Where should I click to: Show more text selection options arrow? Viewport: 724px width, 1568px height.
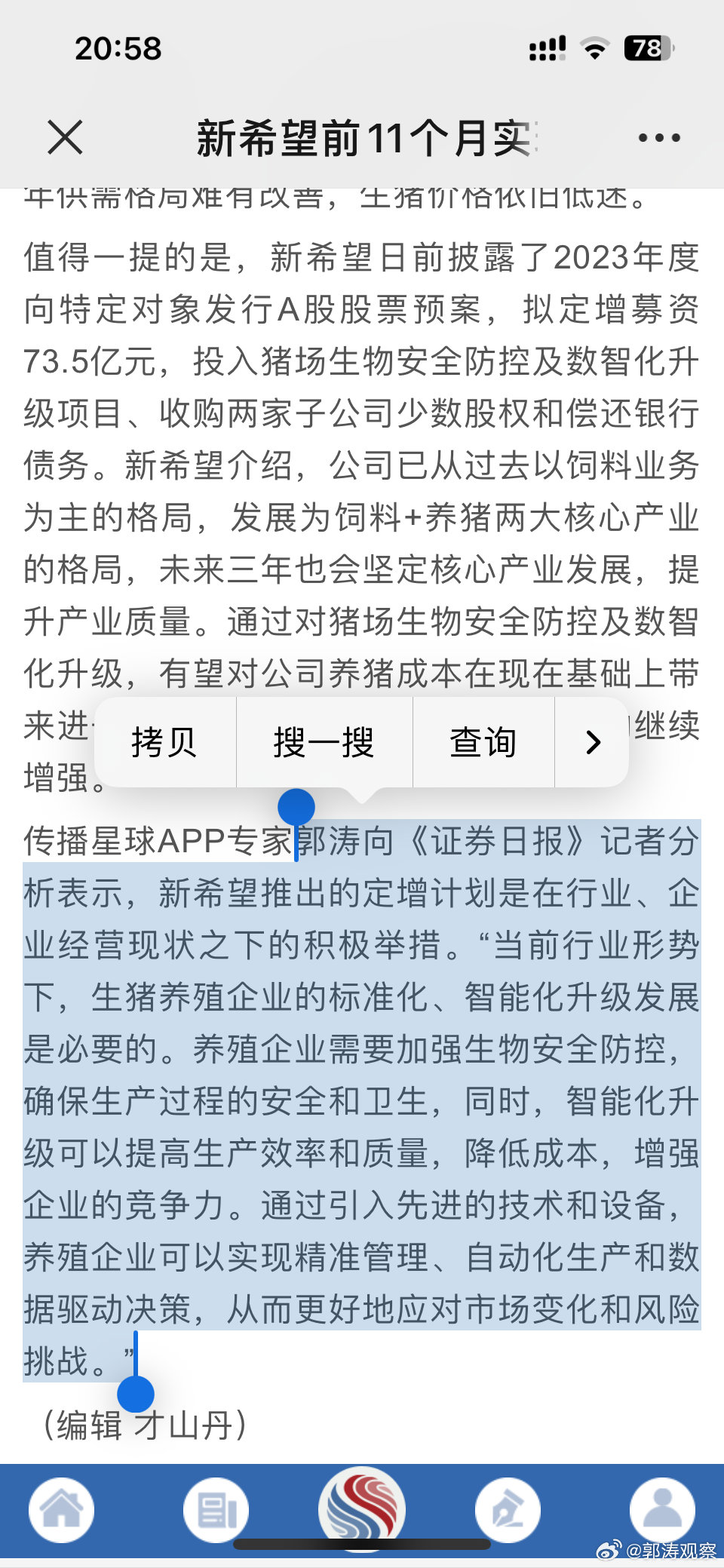593,743
